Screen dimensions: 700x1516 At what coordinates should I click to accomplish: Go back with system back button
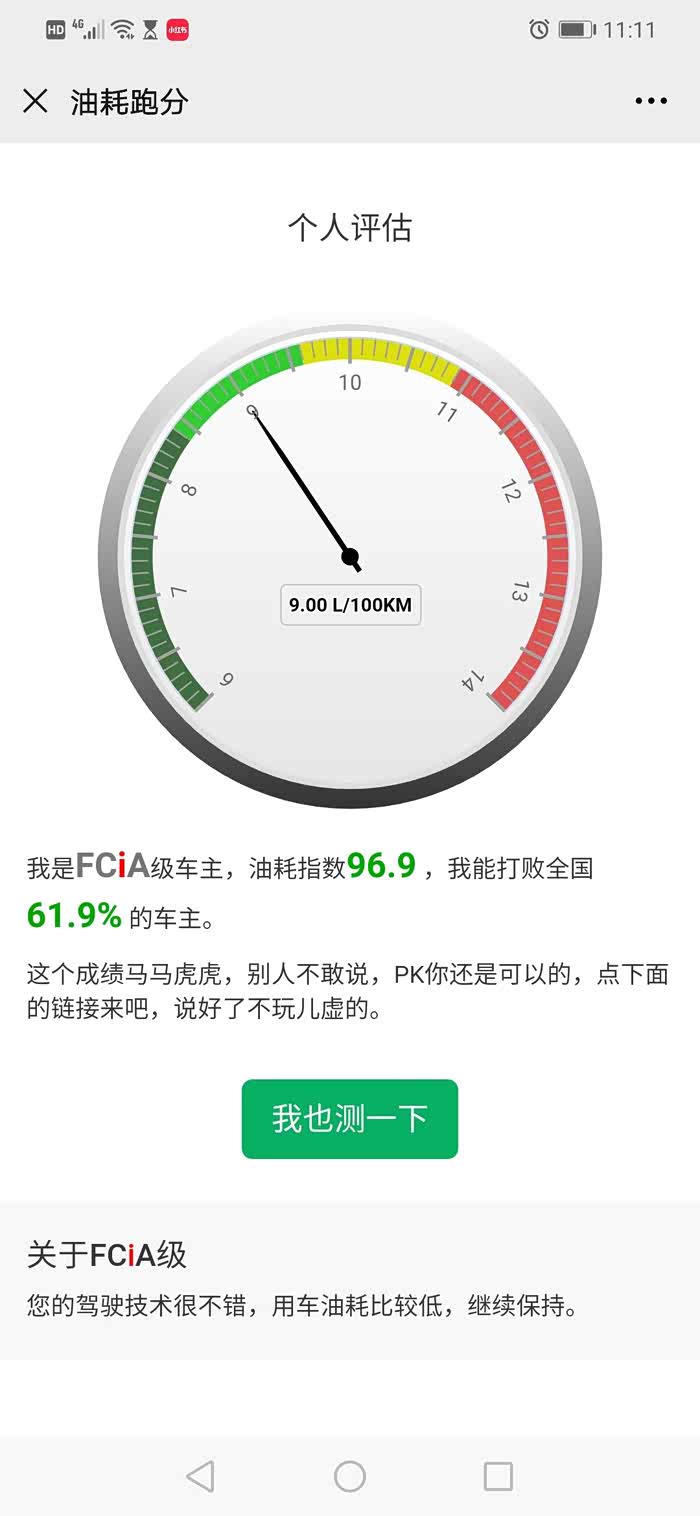tap(201, 1476)
